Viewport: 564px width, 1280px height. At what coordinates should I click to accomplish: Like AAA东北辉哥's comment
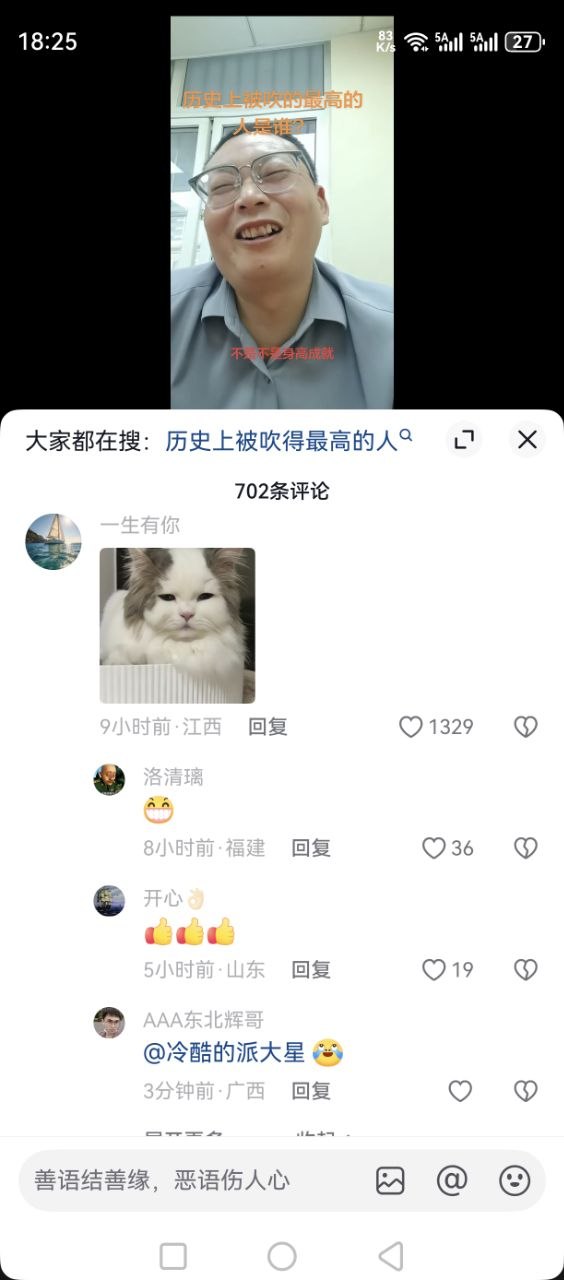(460, 1091)
